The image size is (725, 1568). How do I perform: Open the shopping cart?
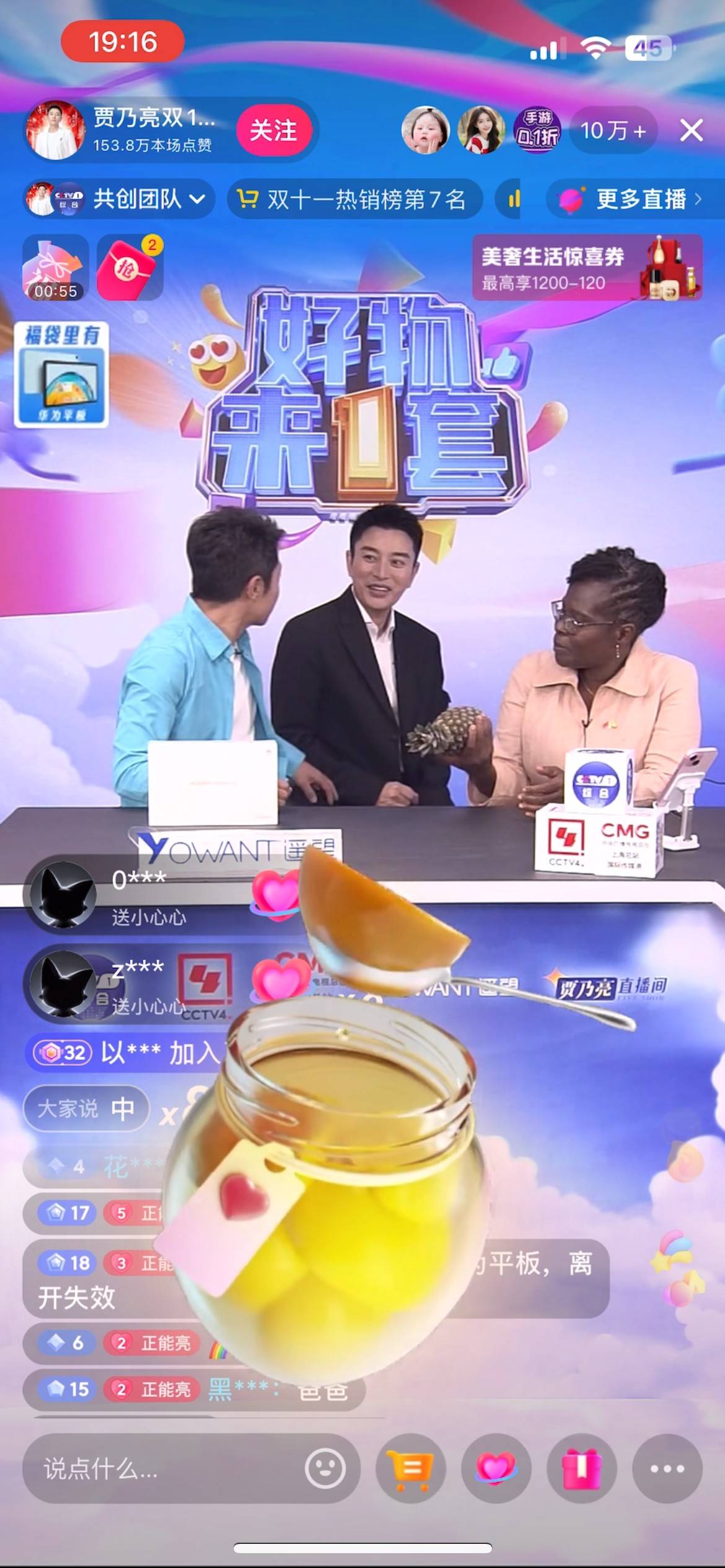coord(410,1468)
